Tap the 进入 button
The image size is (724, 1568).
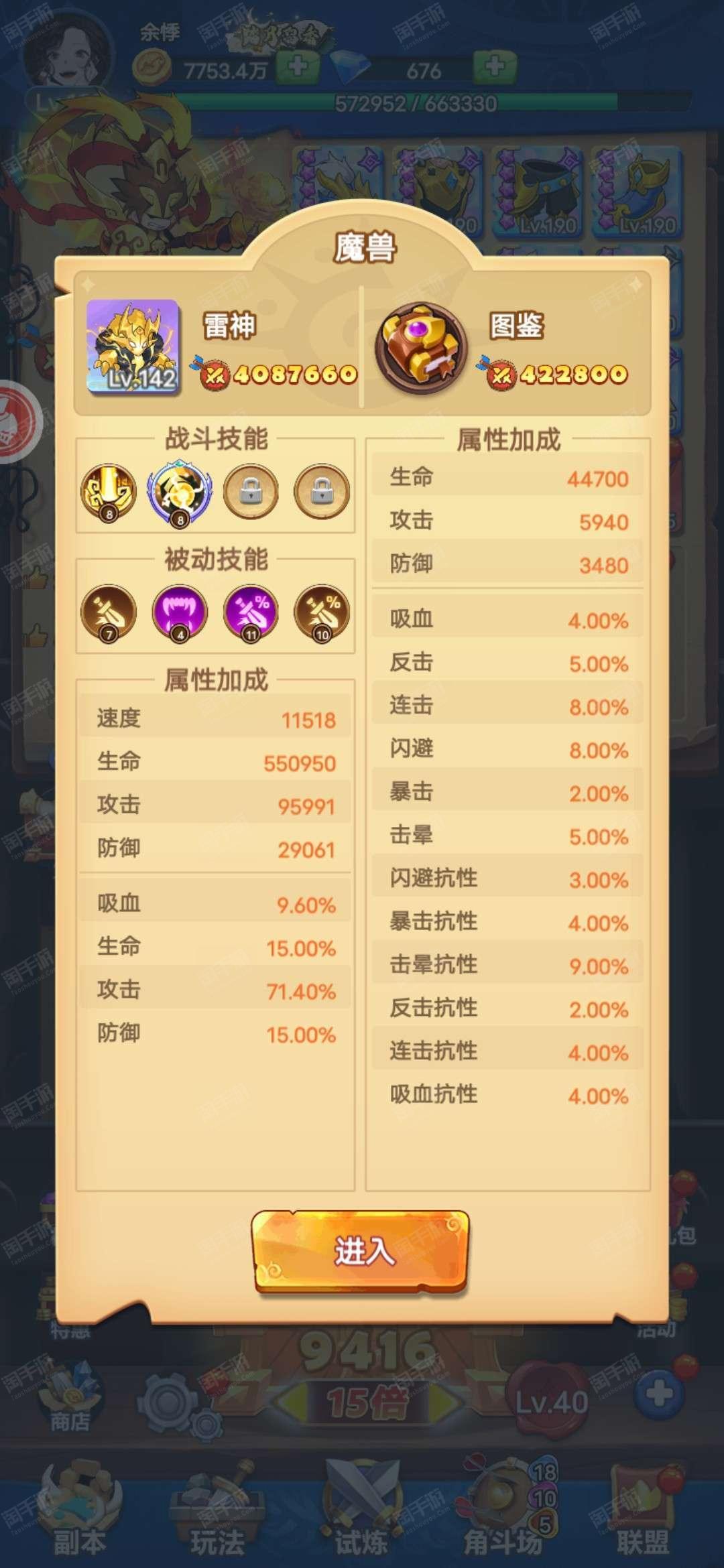(x=361, y=1252)
